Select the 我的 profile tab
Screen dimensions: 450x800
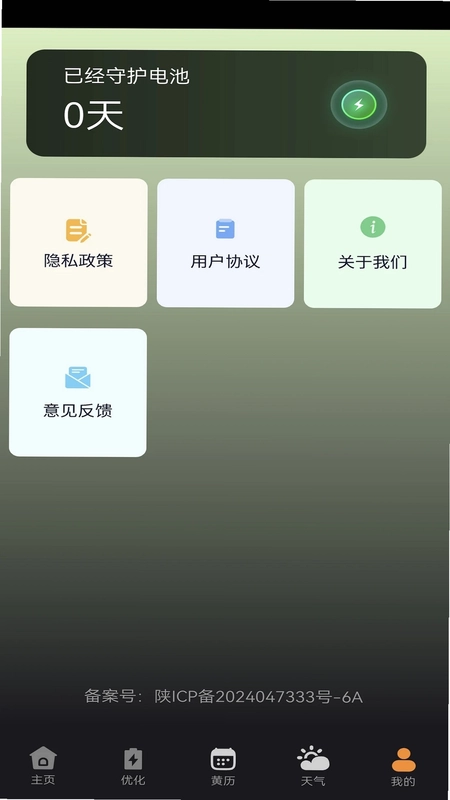pos(404,767)
